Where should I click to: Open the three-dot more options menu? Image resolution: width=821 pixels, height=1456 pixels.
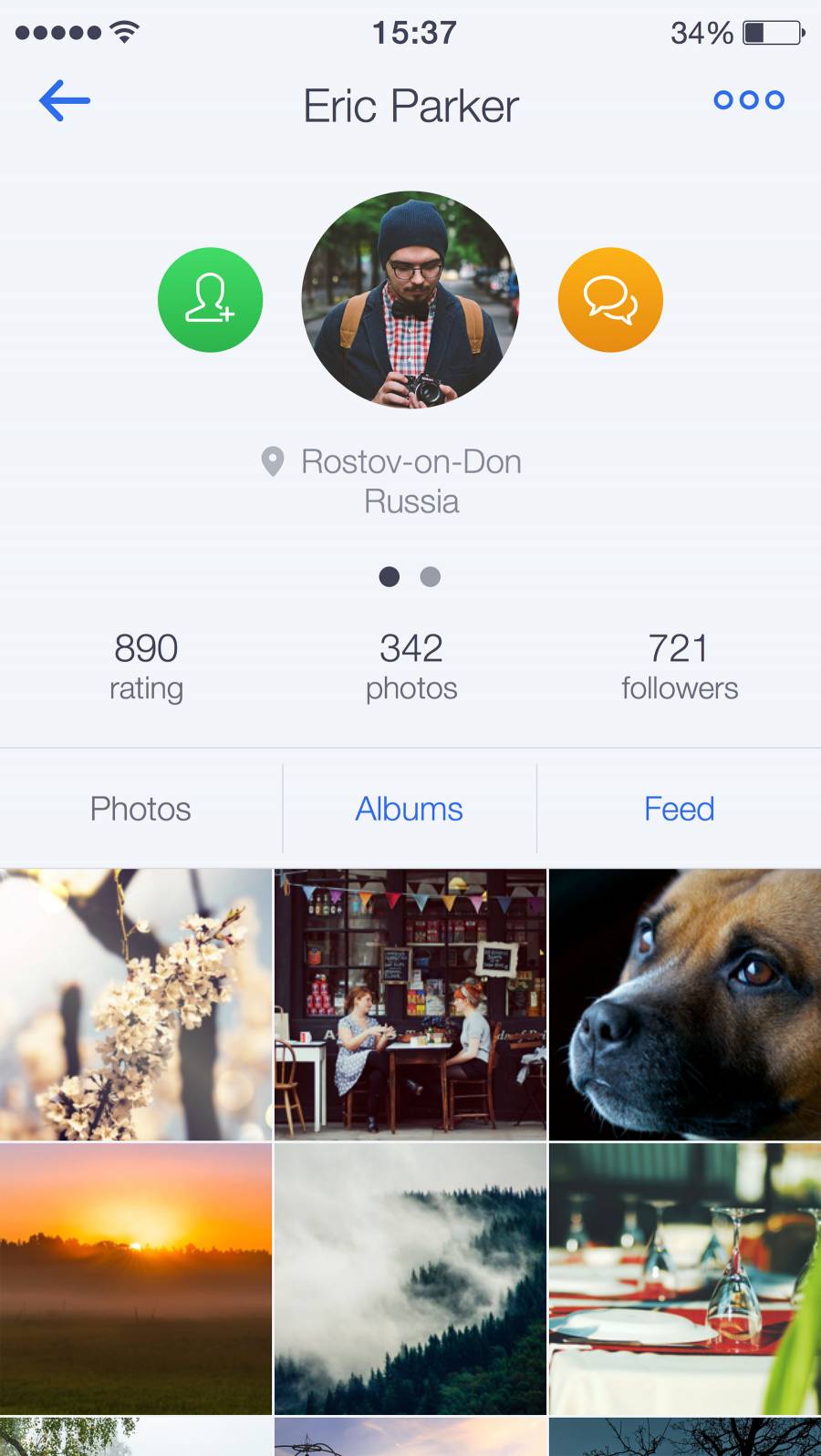pos(748,100)
